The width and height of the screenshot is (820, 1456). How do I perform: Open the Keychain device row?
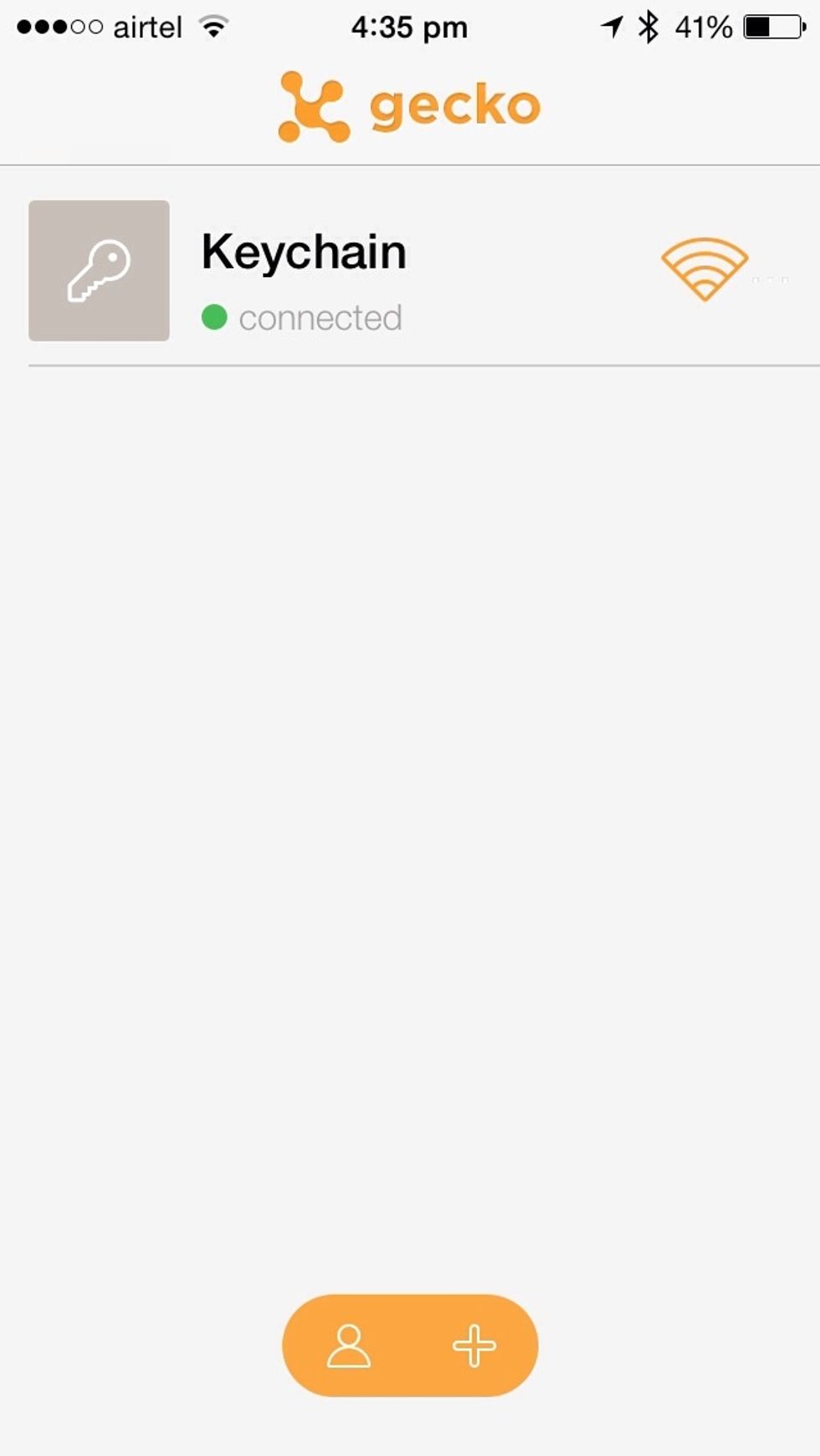pos(418,272)
